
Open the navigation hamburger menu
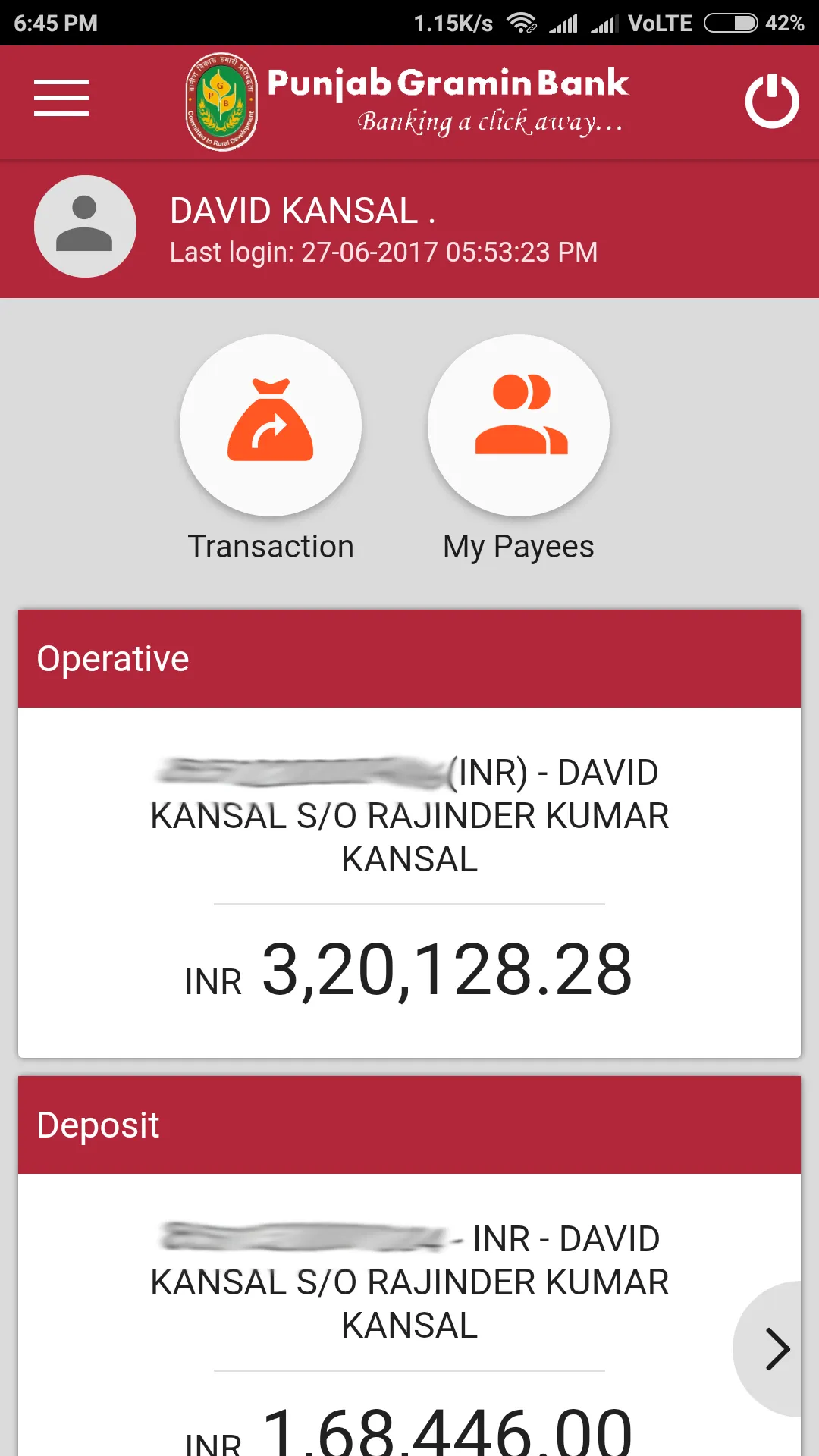click(x=61, y=99)
